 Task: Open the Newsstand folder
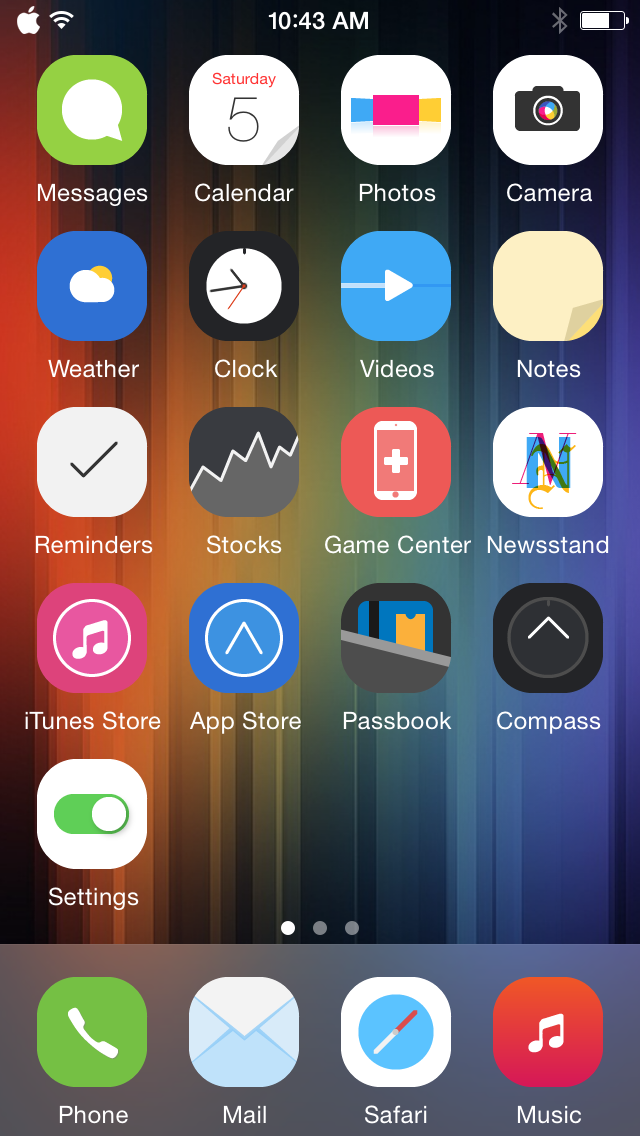tap(548, 462)
